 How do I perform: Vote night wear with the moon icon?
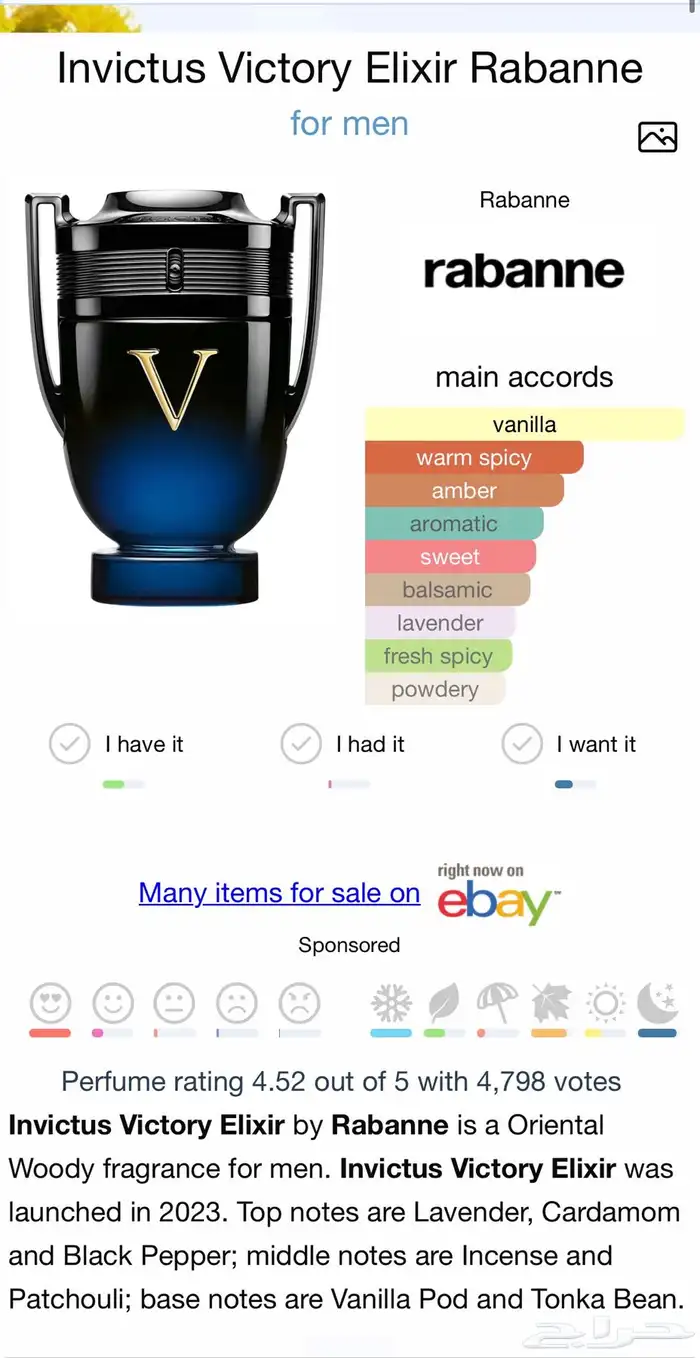coord(657,1001)
